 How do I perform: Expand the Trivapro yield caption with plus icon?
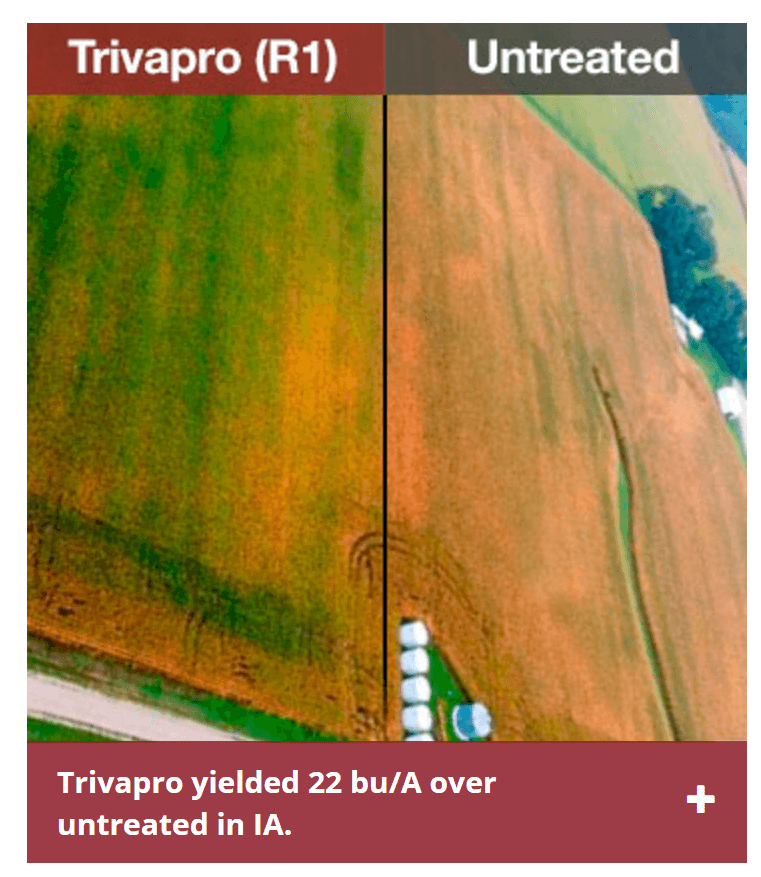point(700,799)
